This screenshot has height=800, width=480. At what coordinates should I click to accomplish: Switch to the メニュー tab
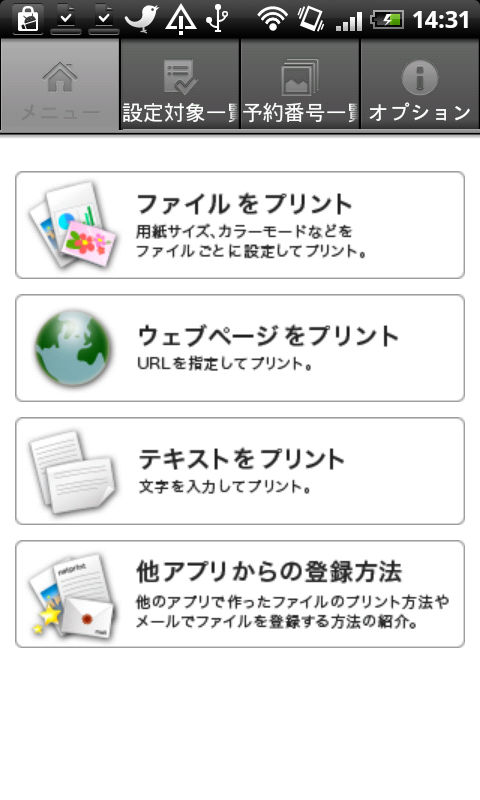pos(60,85)
